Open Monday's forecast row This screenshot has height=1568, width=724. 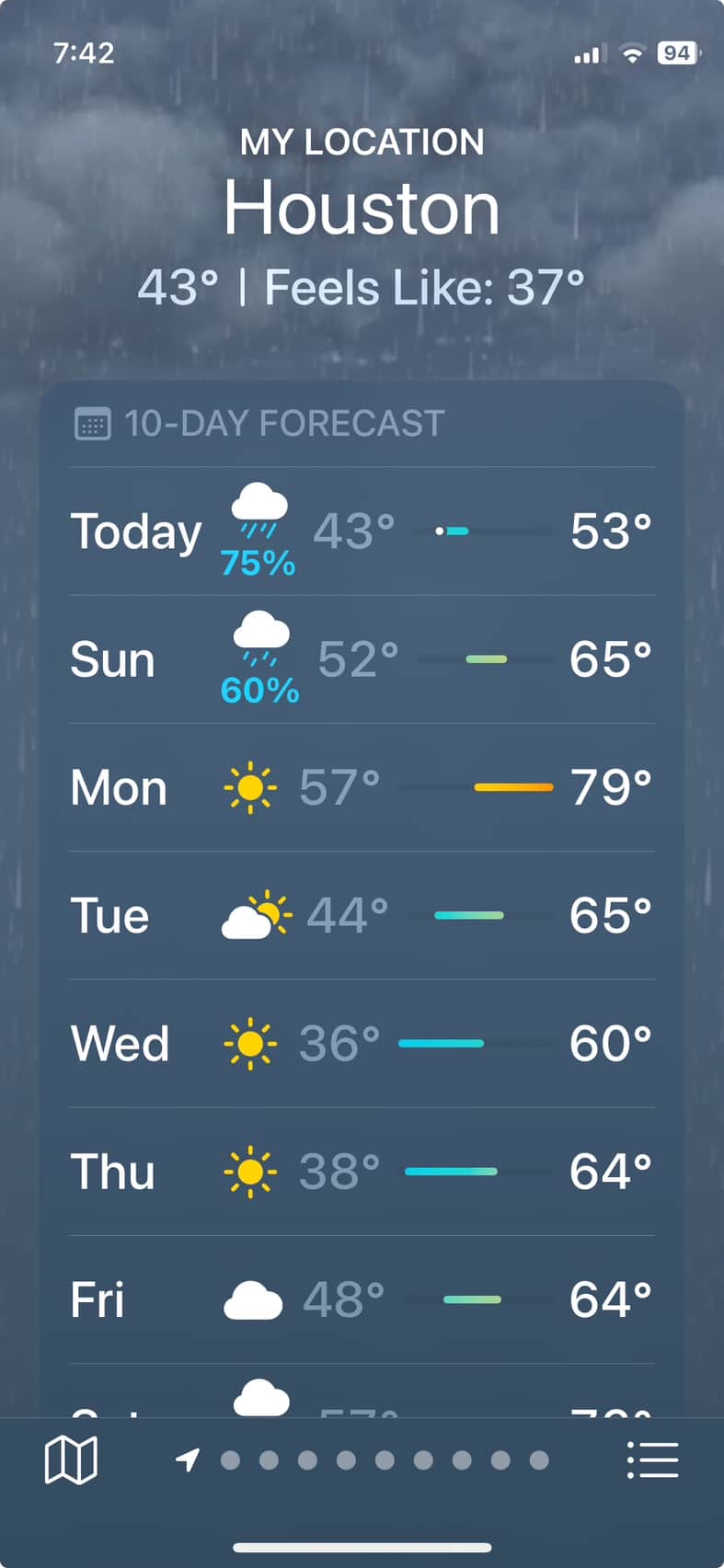point(362,787)
